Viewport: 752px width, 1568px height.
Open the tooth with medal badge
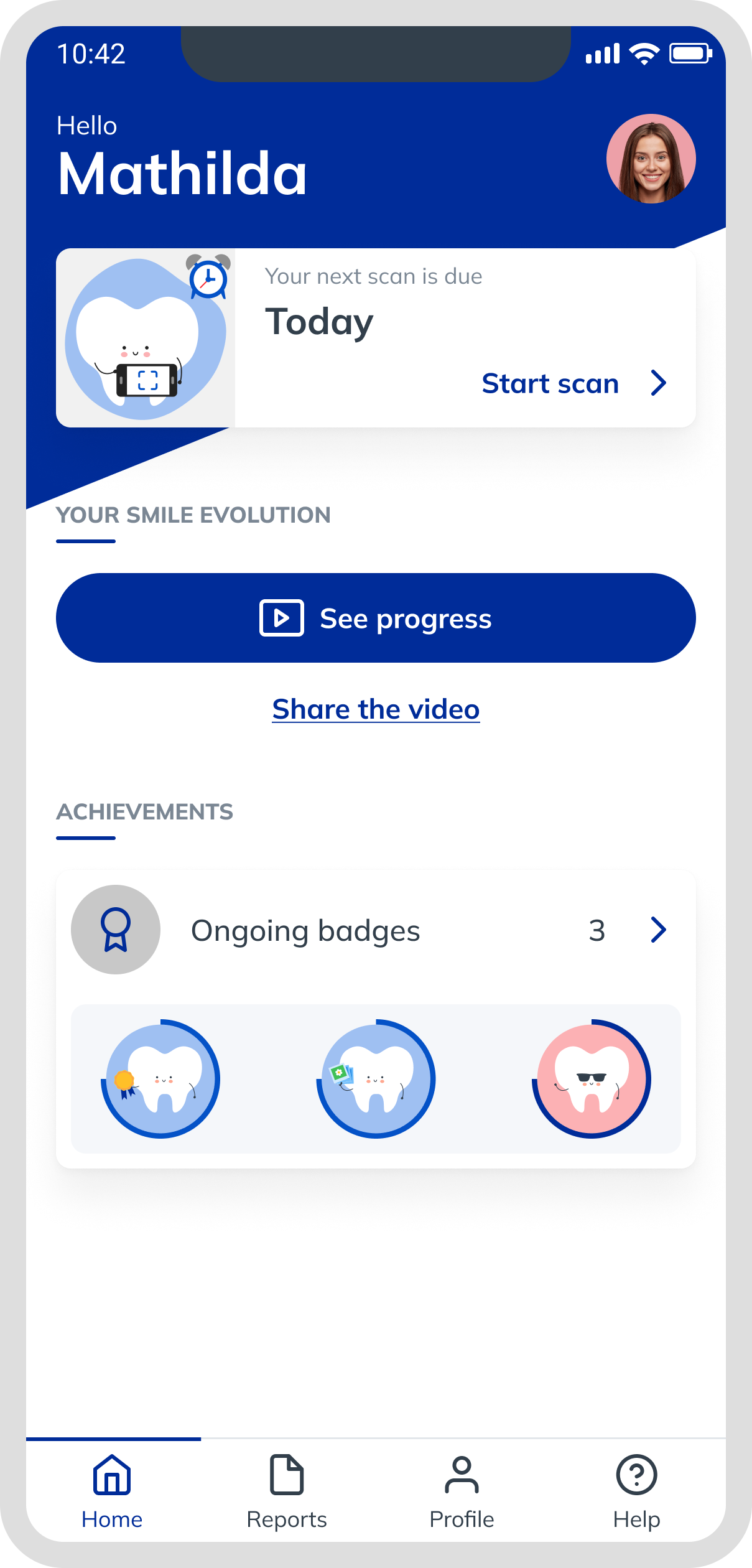160,1079
